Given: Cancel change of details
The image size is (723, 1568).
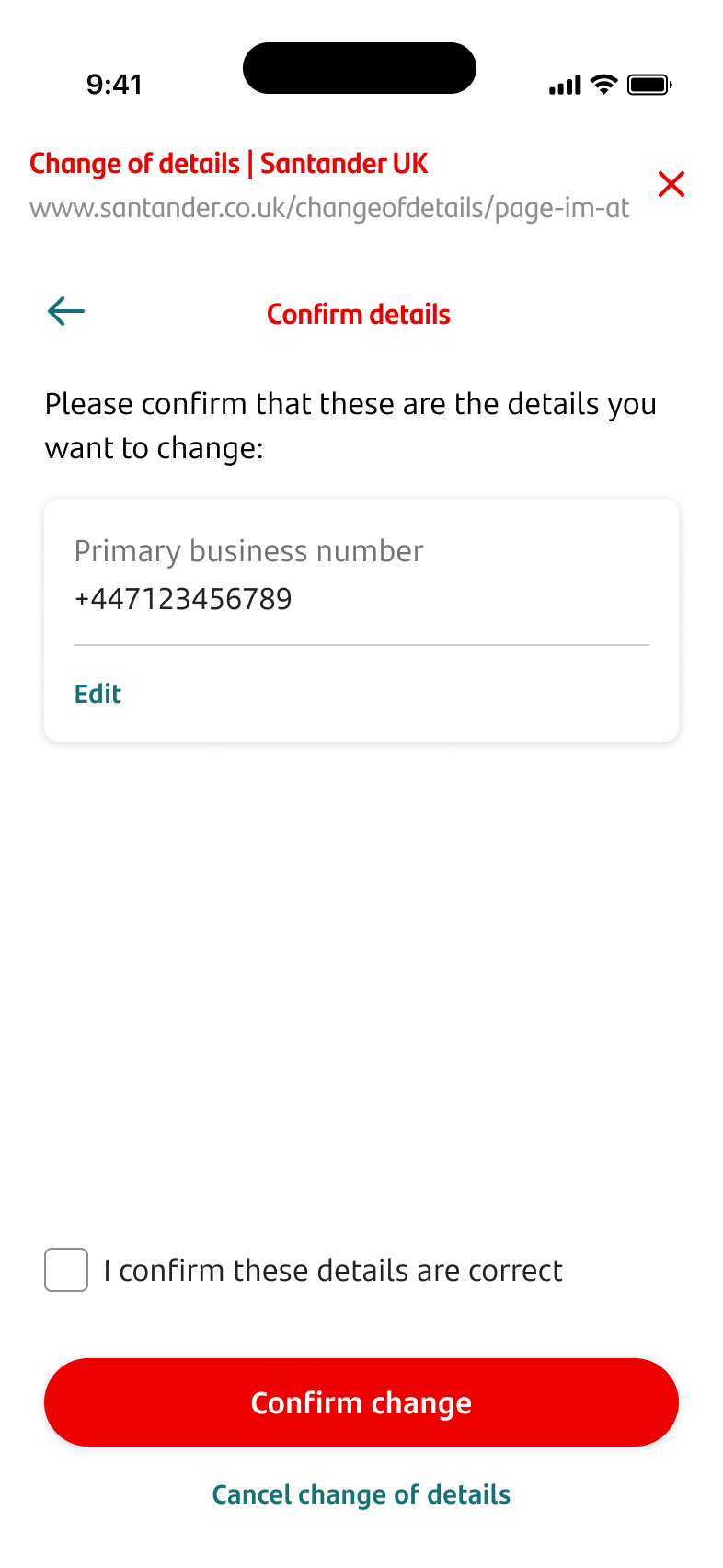Looking at the screenshot, I should [361, 1494].
